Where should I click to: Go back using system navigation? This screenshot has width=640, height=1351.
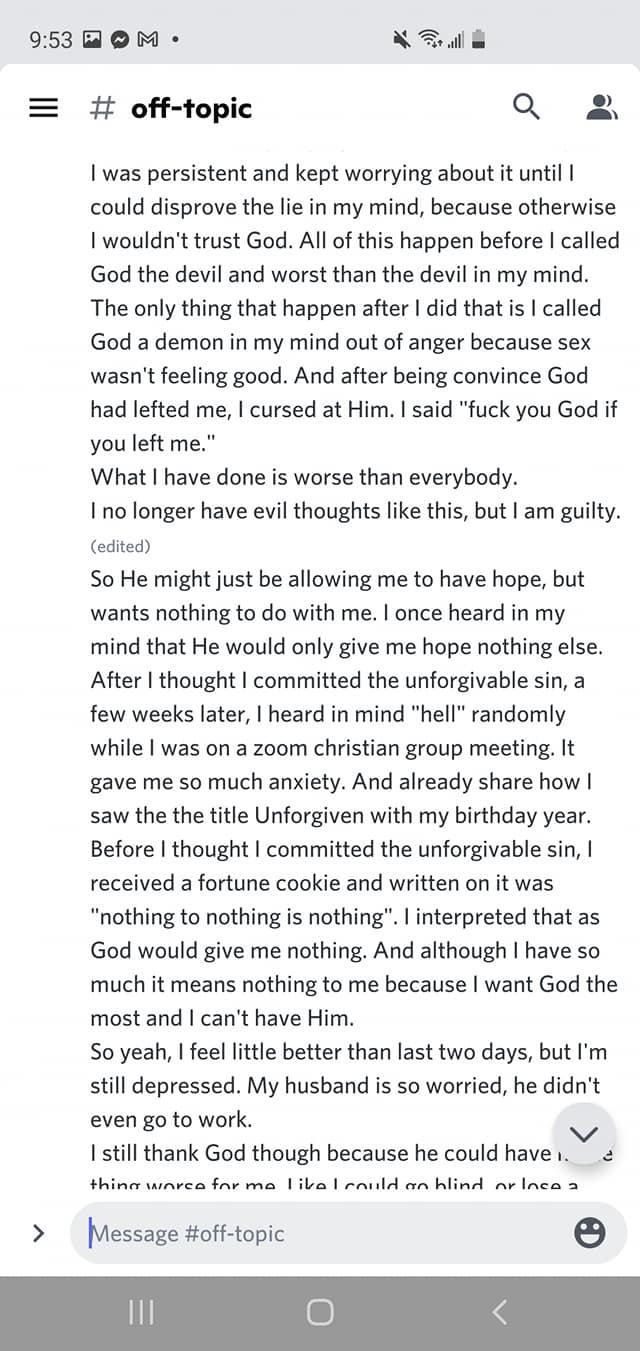[x=500, y=1312]
